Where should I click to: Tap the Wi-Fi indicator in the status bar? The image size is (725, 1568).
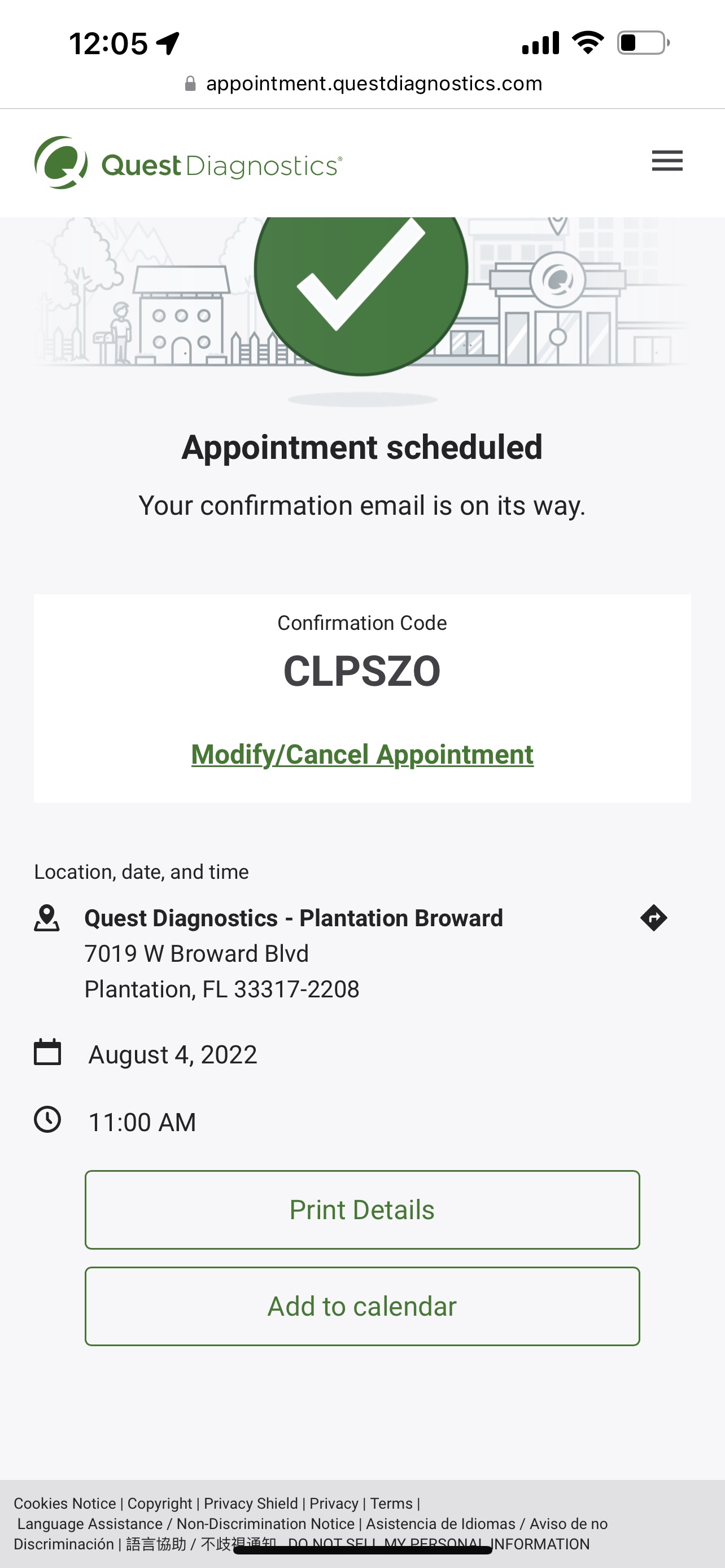pyautogui.click(x=586, y=41)
